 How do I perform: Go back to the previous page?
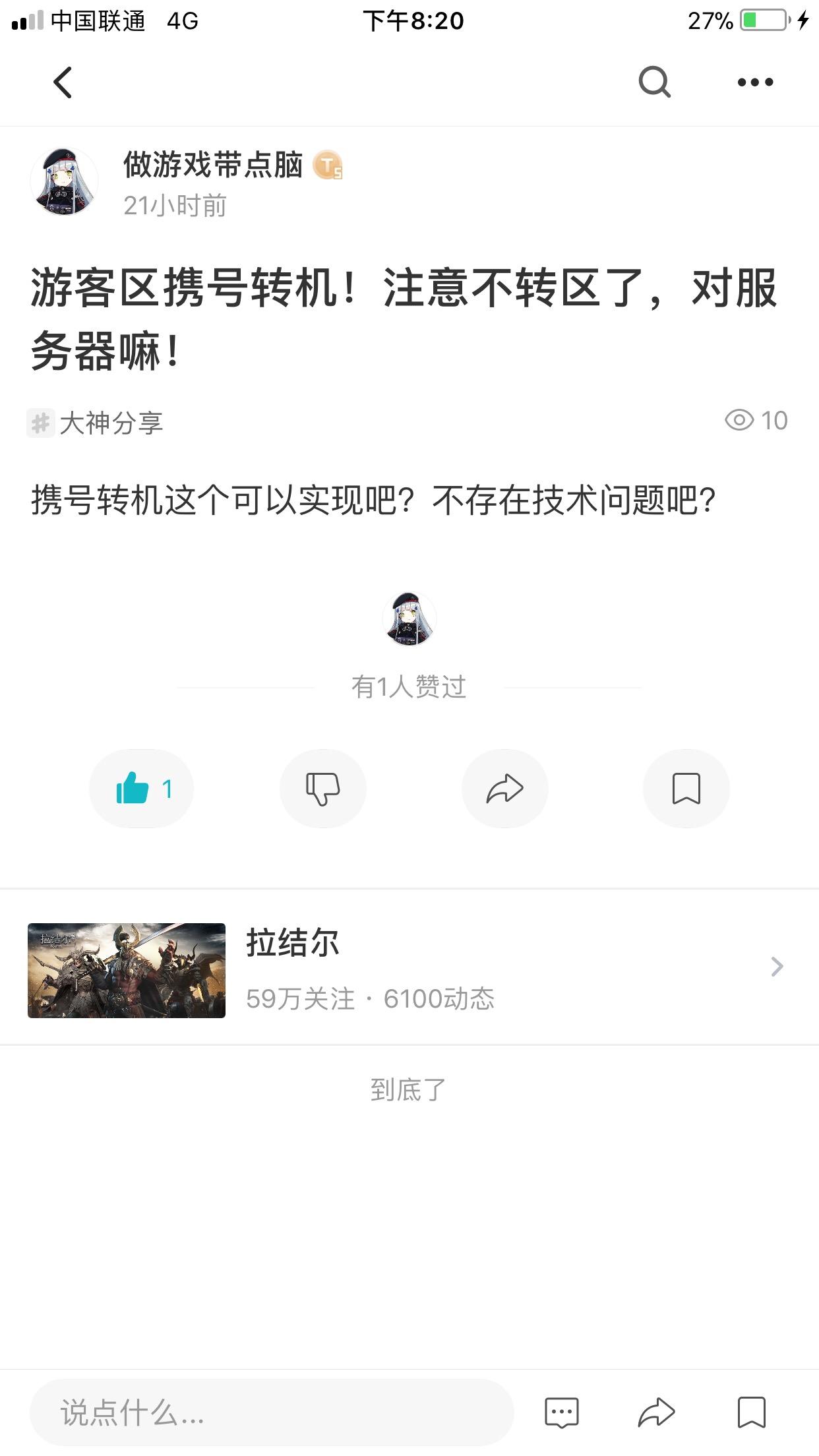tap(63, 82)
